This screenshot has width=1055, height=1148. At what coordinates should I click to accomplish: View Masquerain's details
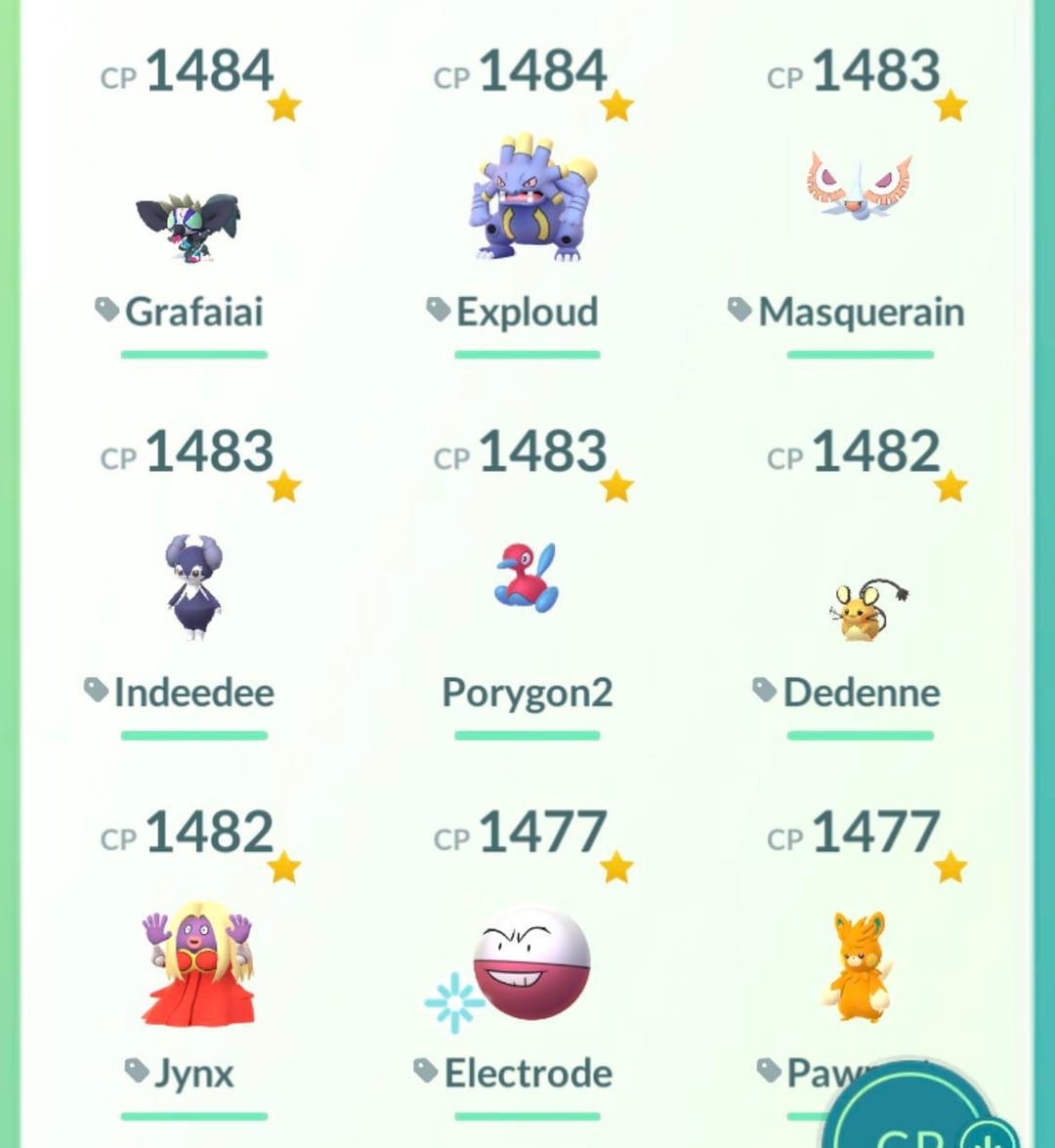pyautogui.click(x=860, y=186)
